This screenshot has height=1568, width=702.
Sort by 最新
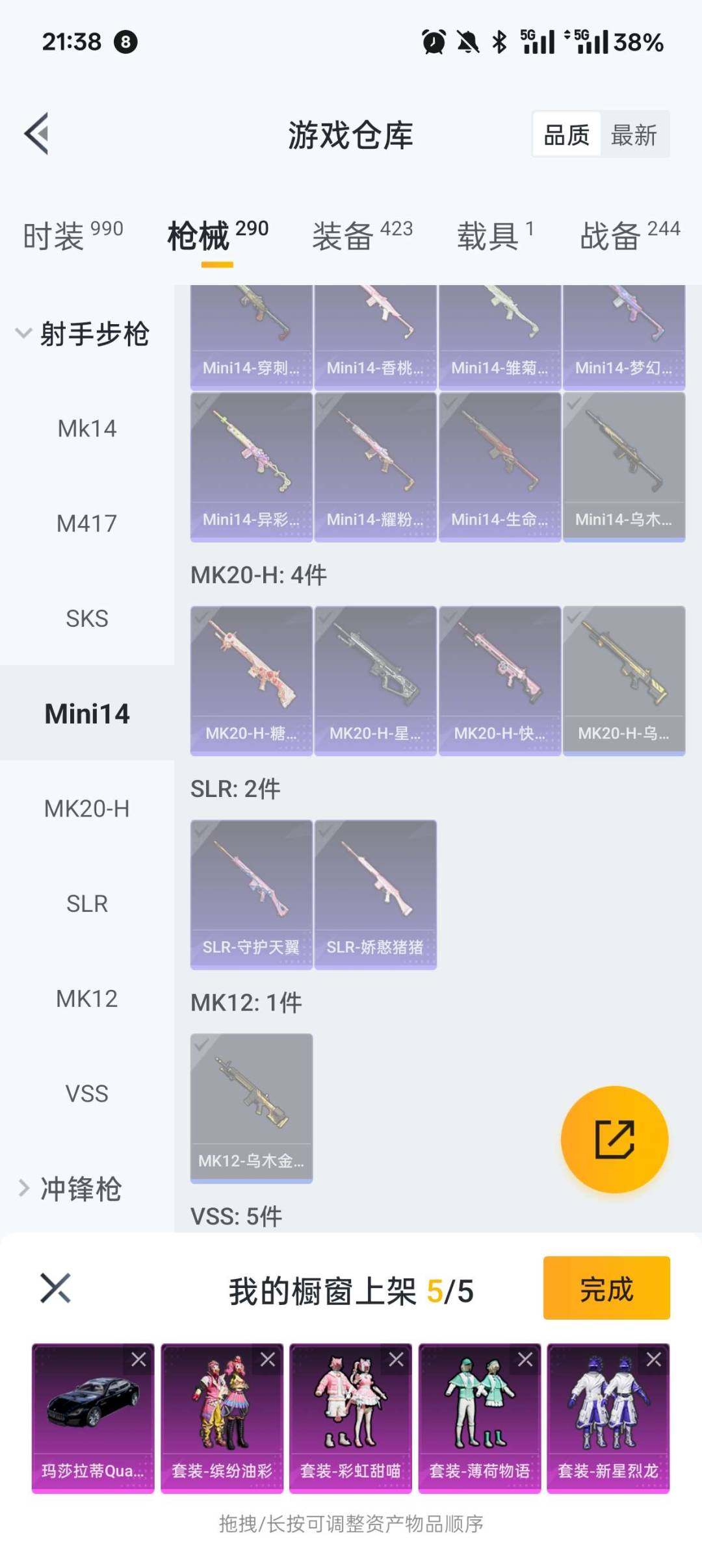(634, 135)
